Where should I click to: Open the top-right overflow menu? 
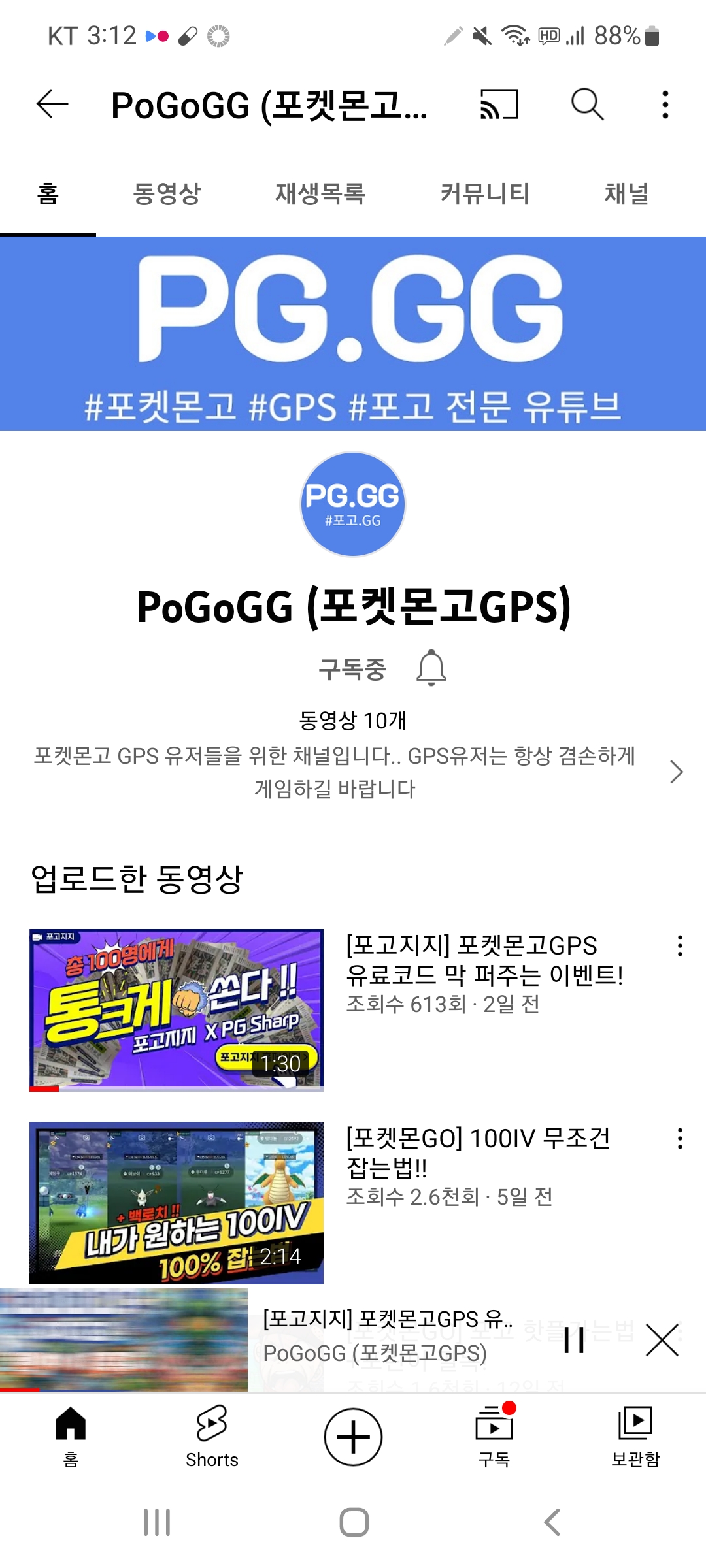tap(665, 105)
